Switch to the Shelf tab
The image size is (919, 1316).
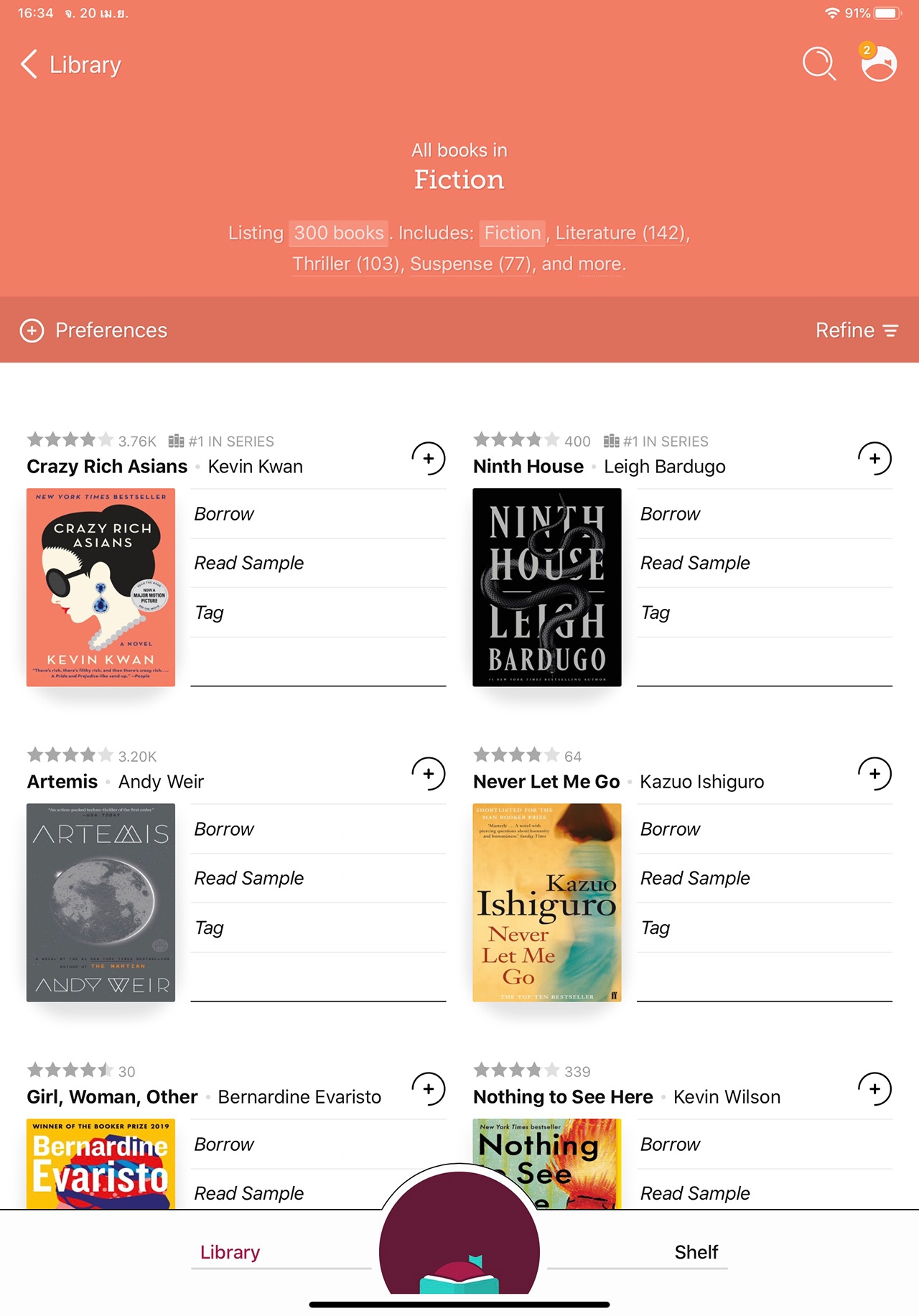pos(696,1252)
